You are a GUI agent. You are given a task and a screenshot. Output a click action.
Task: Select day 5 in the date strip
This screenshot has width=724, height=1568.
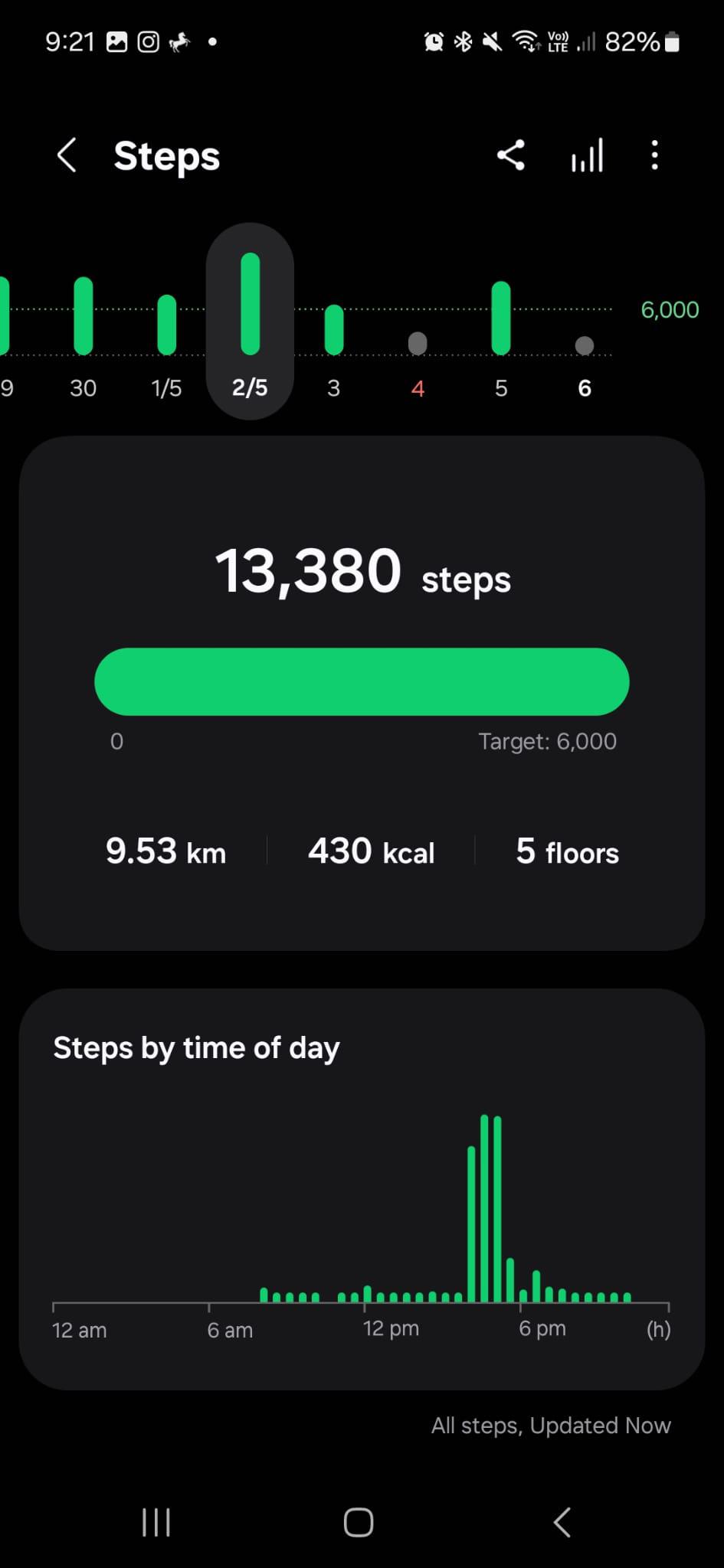pyautogui.click(x=501, y=337)
